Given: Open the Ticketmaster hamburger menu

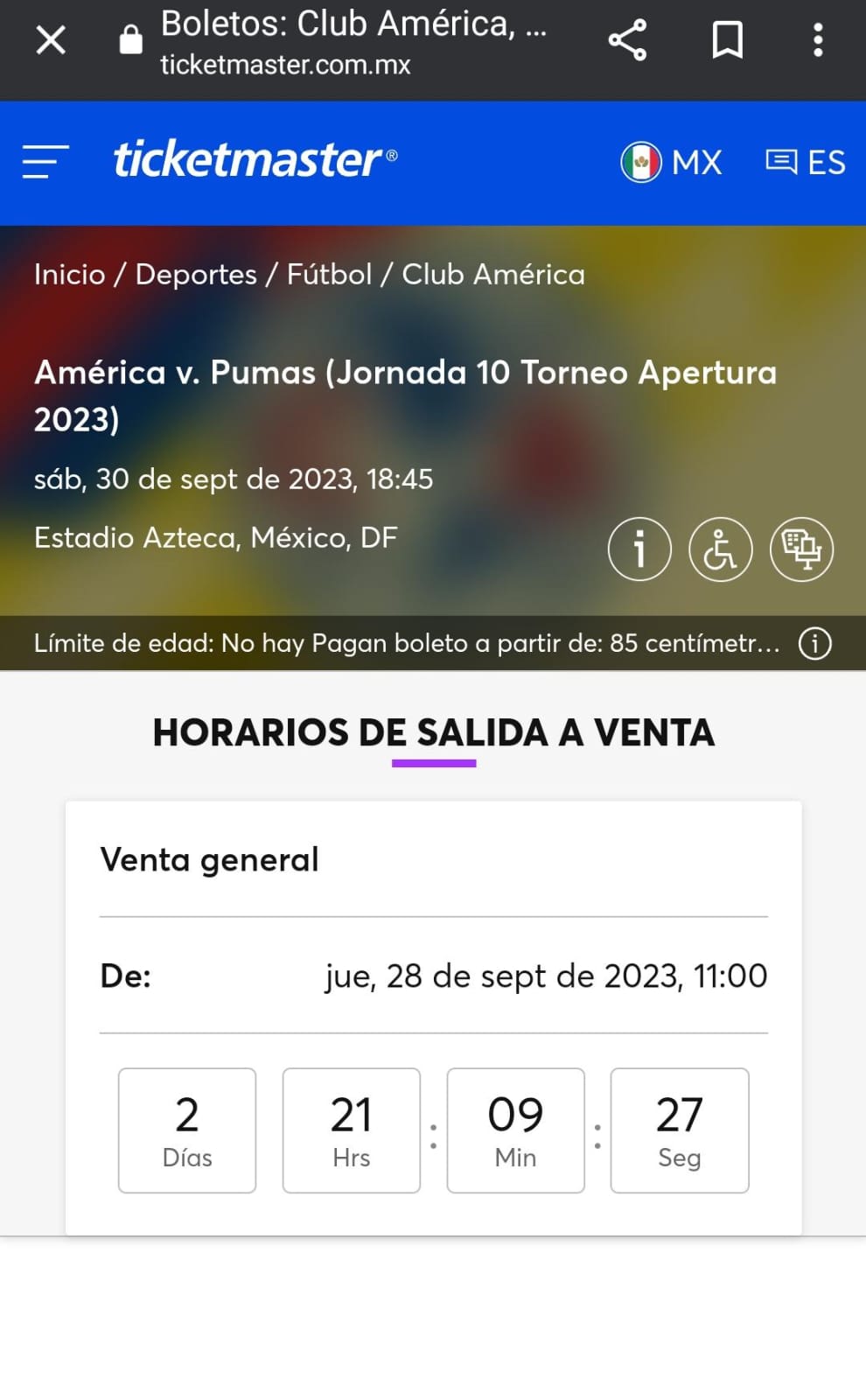Looking at the screenshot, I should (x=45, y=162).
